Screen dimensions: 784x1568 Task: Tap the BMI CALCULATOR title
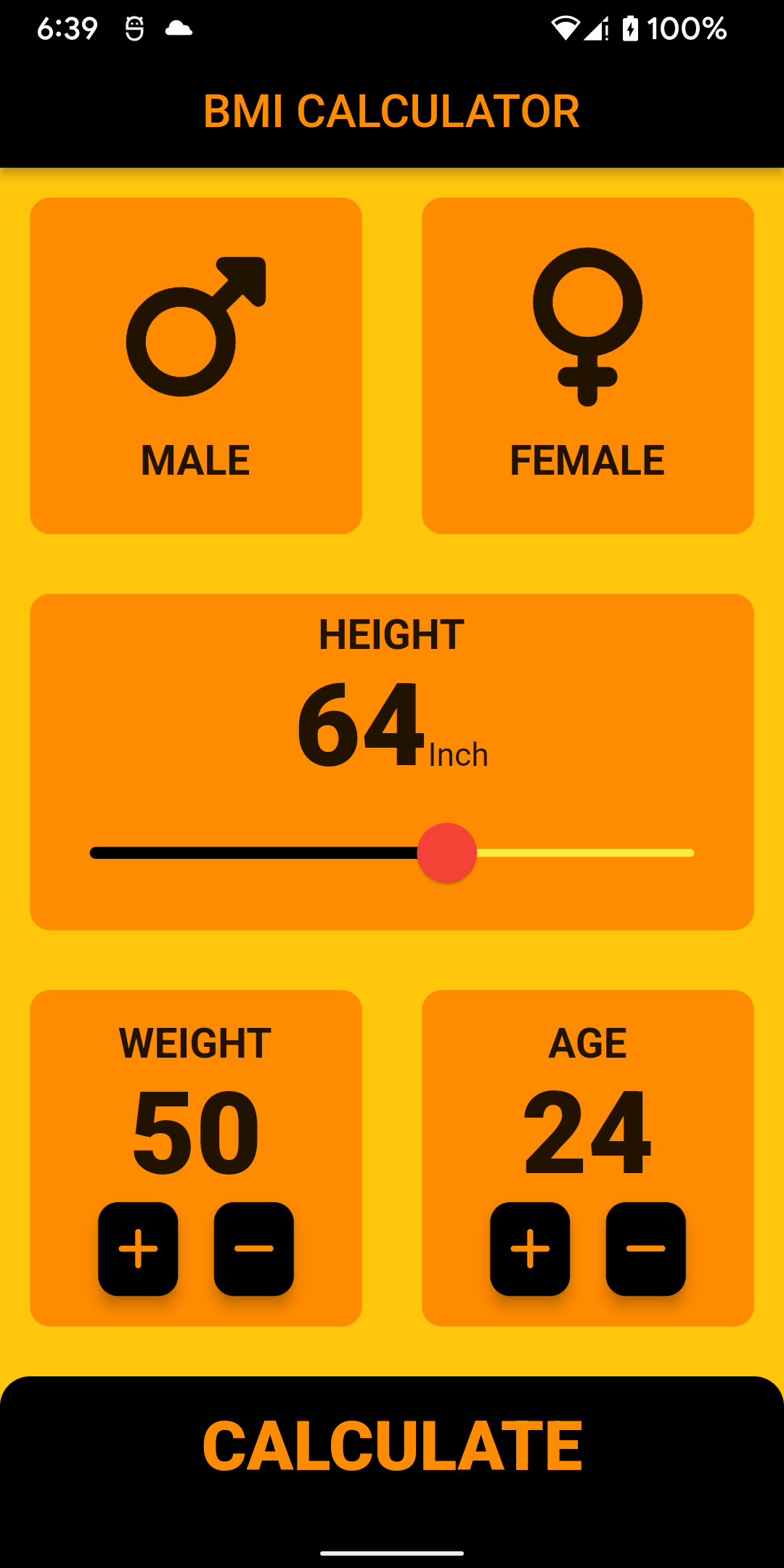(392, 109)
